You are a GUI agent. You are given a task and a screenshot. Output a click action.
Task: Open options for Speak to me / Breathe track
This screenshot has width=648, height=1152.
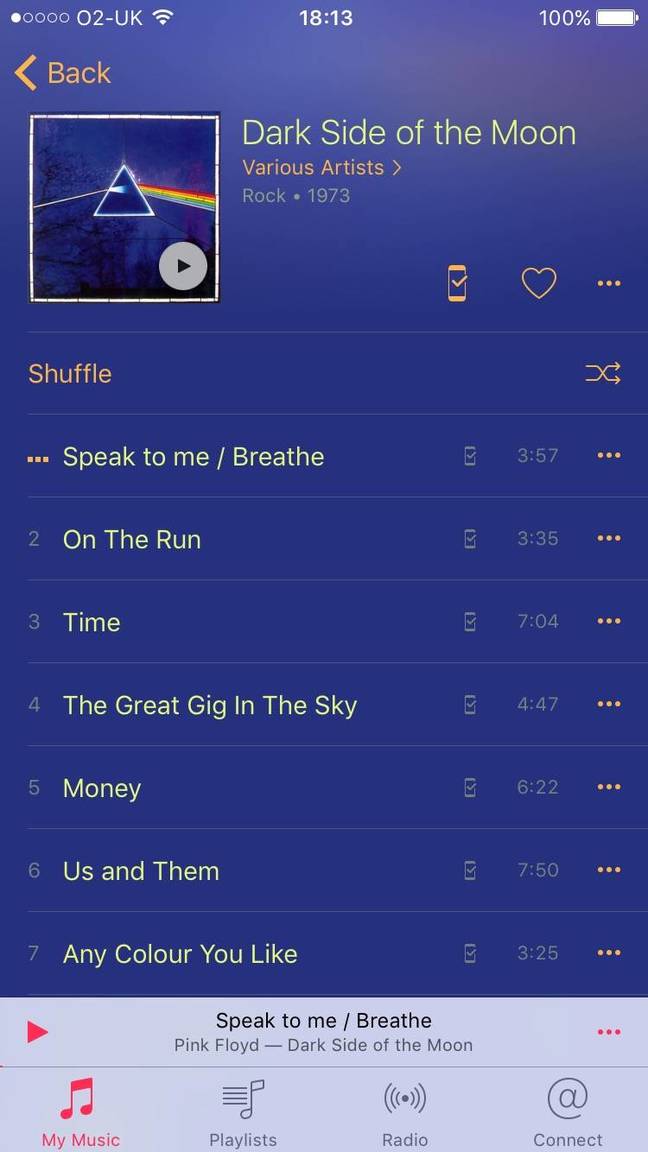pos(609,456)
